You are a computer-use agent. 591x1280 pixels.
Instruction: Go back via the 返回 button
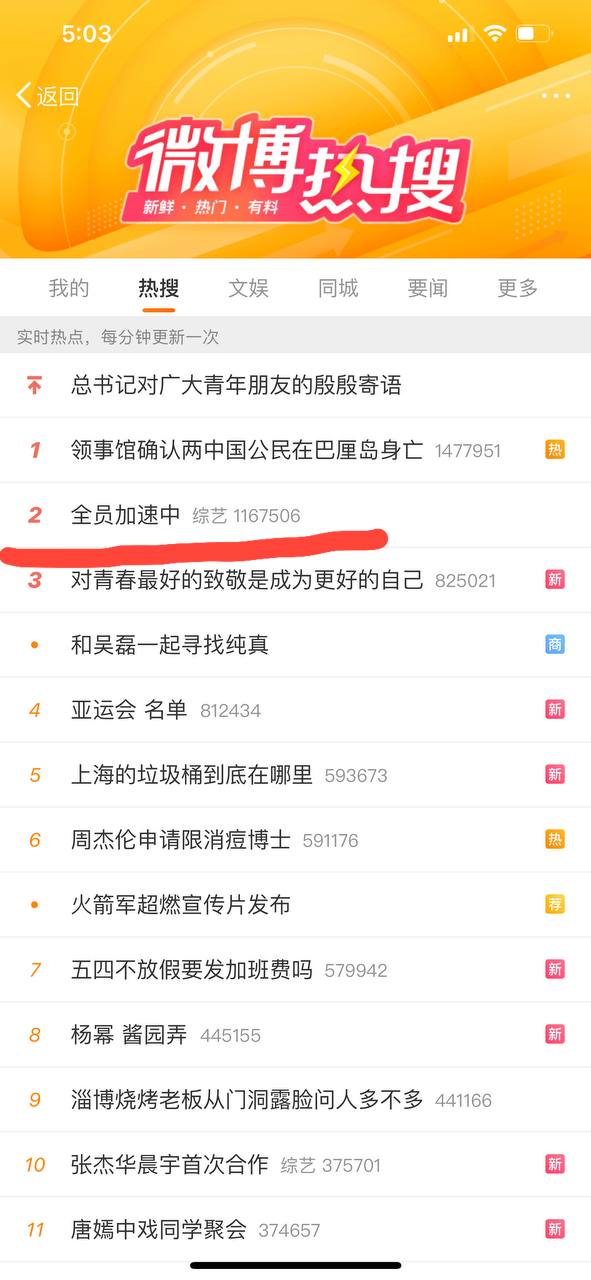click(x=48, y=96)
